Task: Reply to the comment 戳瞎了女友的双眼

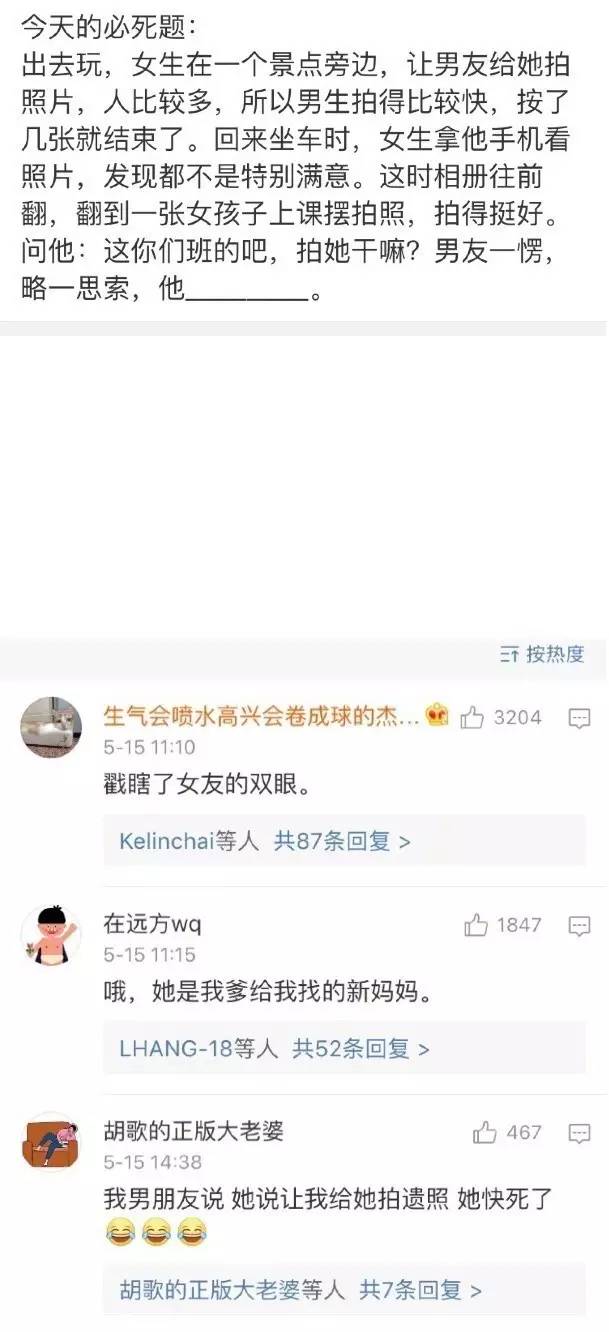Action: point(579,718)
